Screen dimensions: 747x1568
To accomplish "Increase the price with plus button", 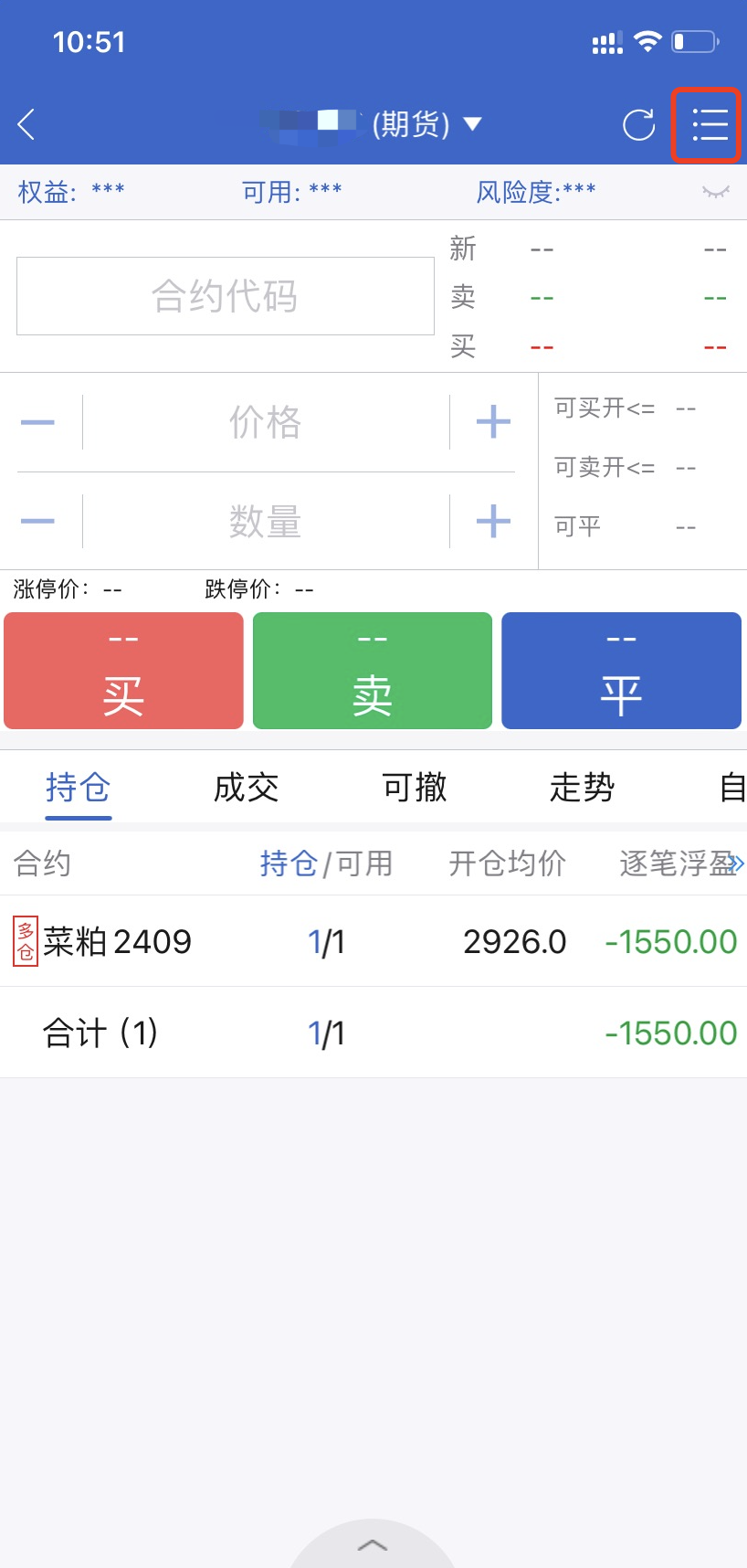I will [x=493, y=422].
